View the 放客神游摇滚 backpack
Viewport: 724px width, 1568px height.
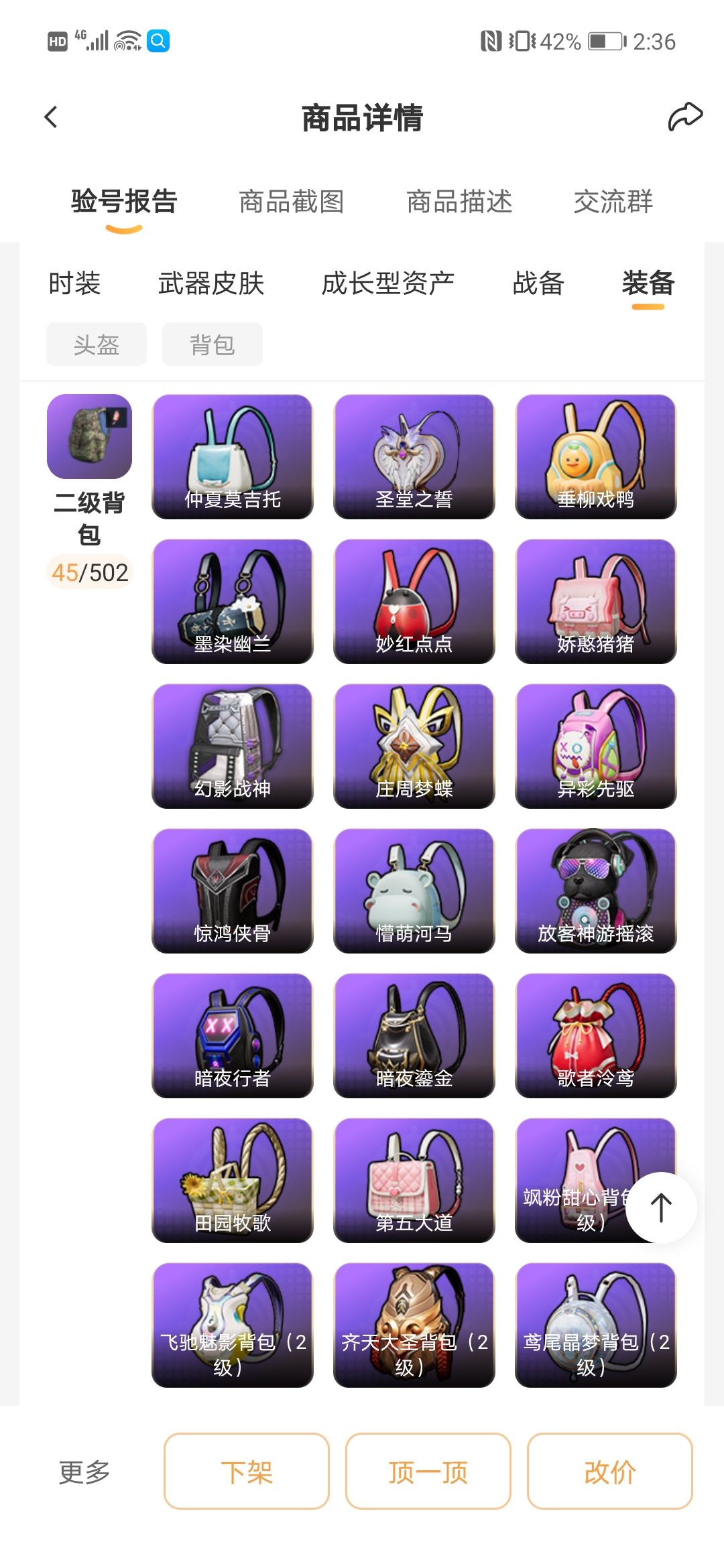(x=595, y=891)
